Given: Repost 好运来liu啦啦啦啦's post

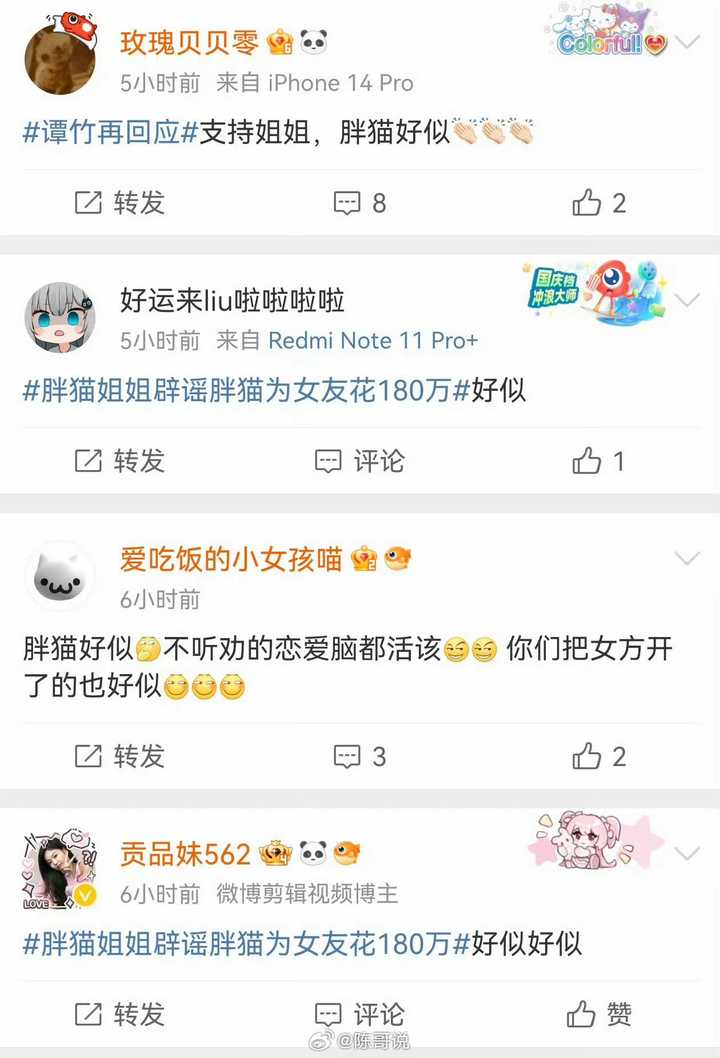Looking at the screenshot, I should coord(120,461).
